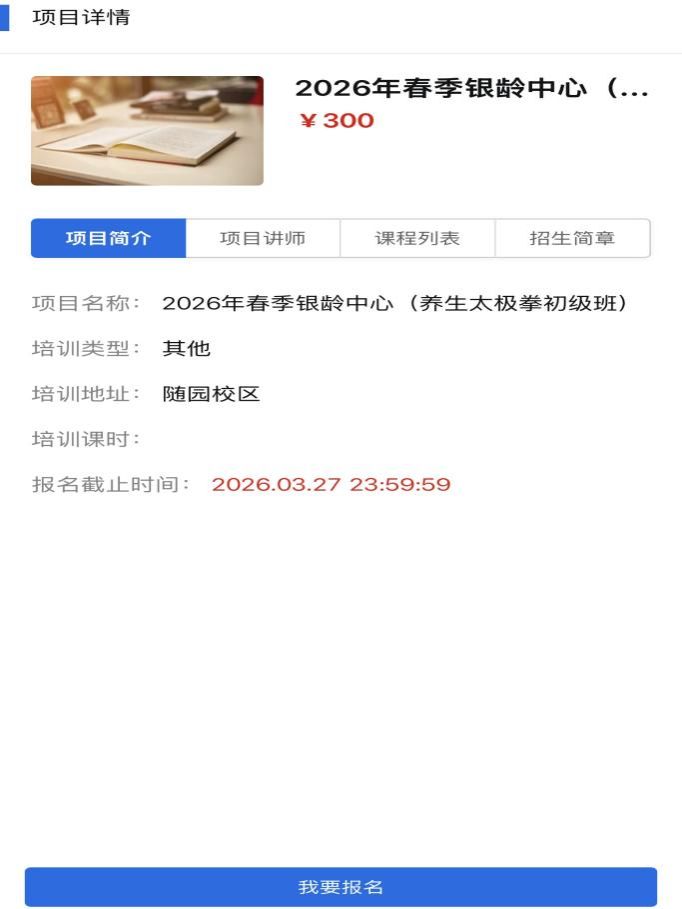Open the 课程列表 tab
This screenshot has height=909, width=682.
tap(418, 238)
